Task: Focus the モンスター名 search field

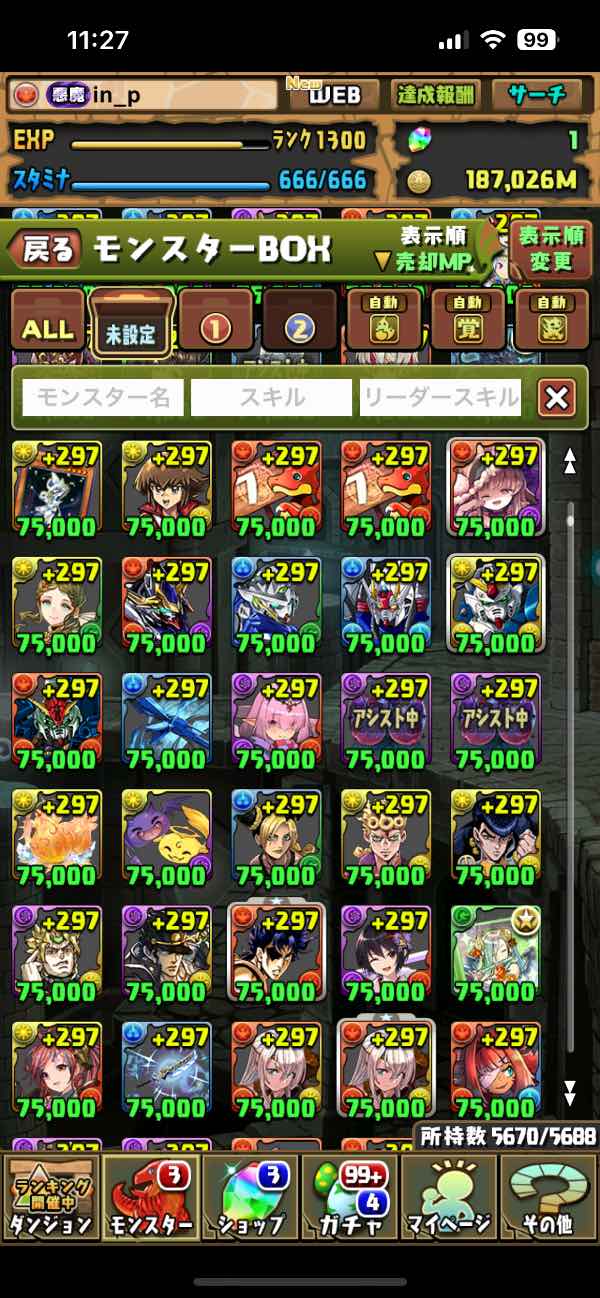Action: coord(103,398)
